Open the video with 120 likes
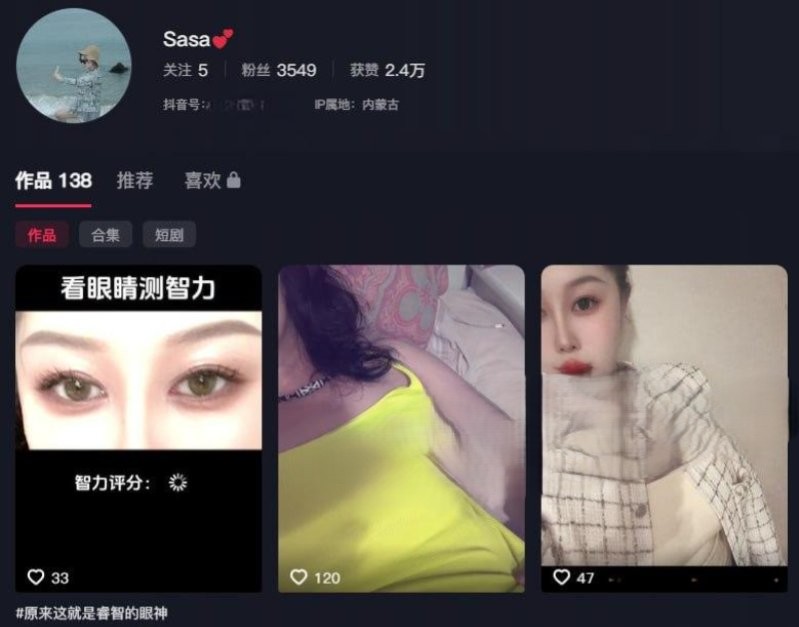Image resolution: width=799 pixels, height=627 pixels. tap(401, 428)
